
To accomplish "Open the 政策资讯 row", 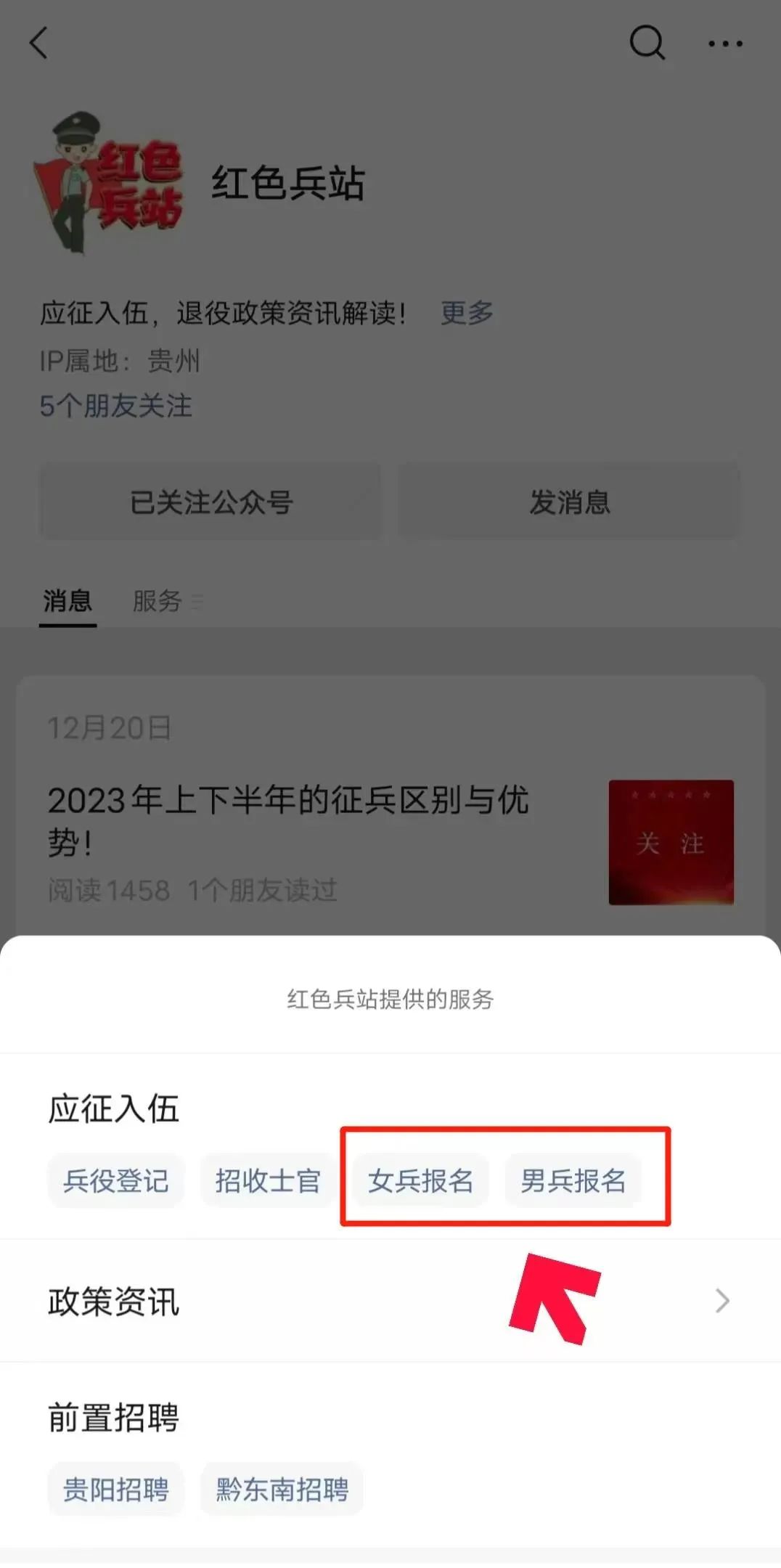I will pyautogui.click(x=390, y=1301).
